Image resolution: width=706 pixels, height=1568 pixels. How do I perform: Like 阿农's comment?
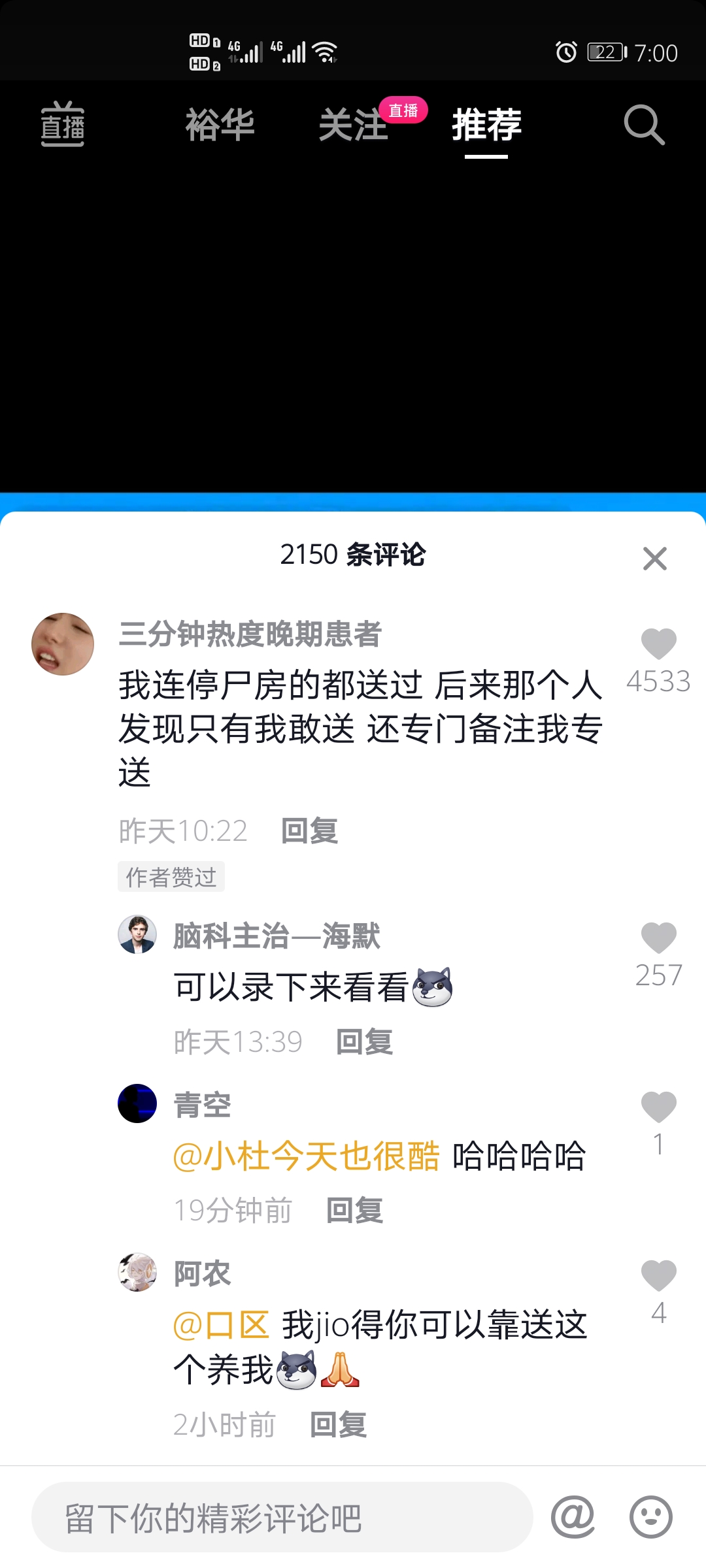[658, 1276]
